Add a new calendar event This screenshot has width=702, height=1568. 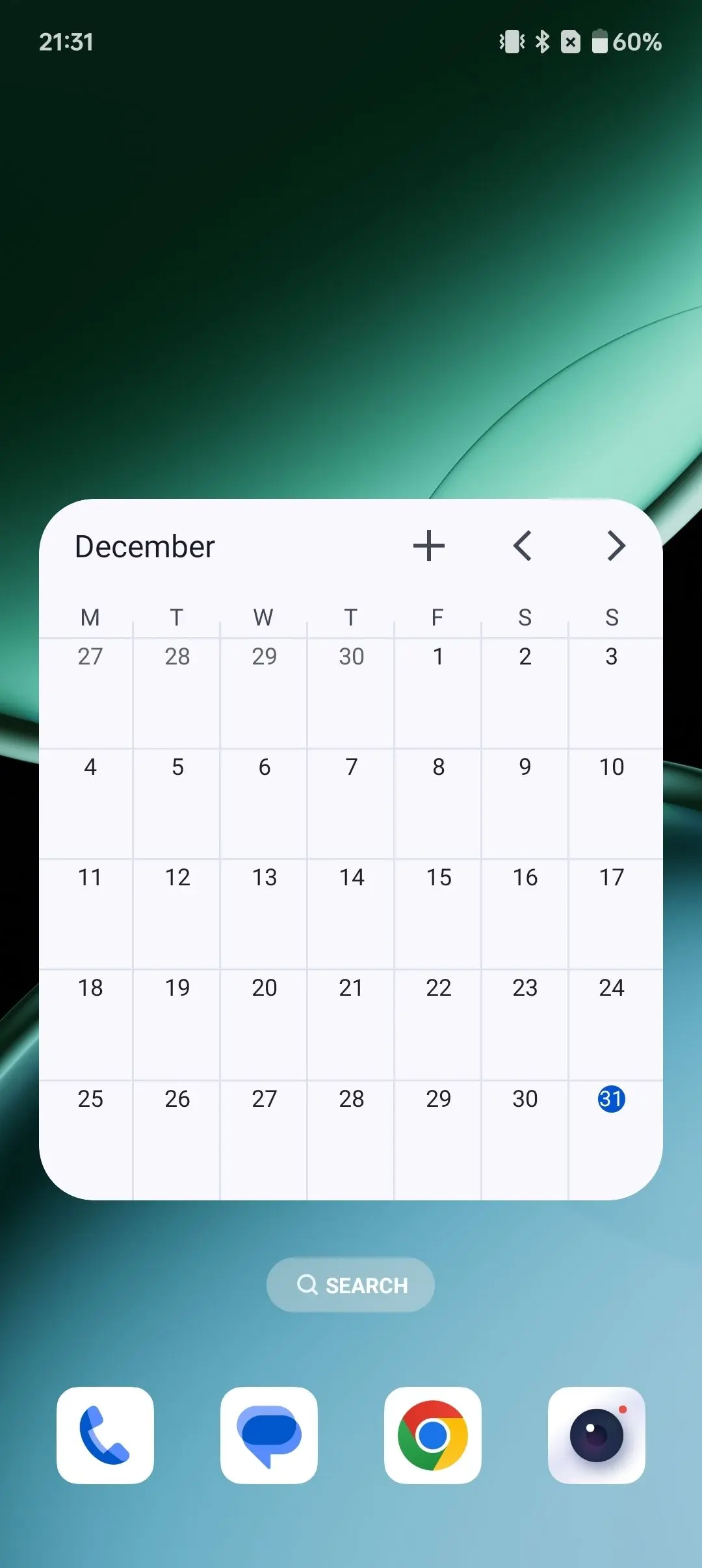click(429, 546)
